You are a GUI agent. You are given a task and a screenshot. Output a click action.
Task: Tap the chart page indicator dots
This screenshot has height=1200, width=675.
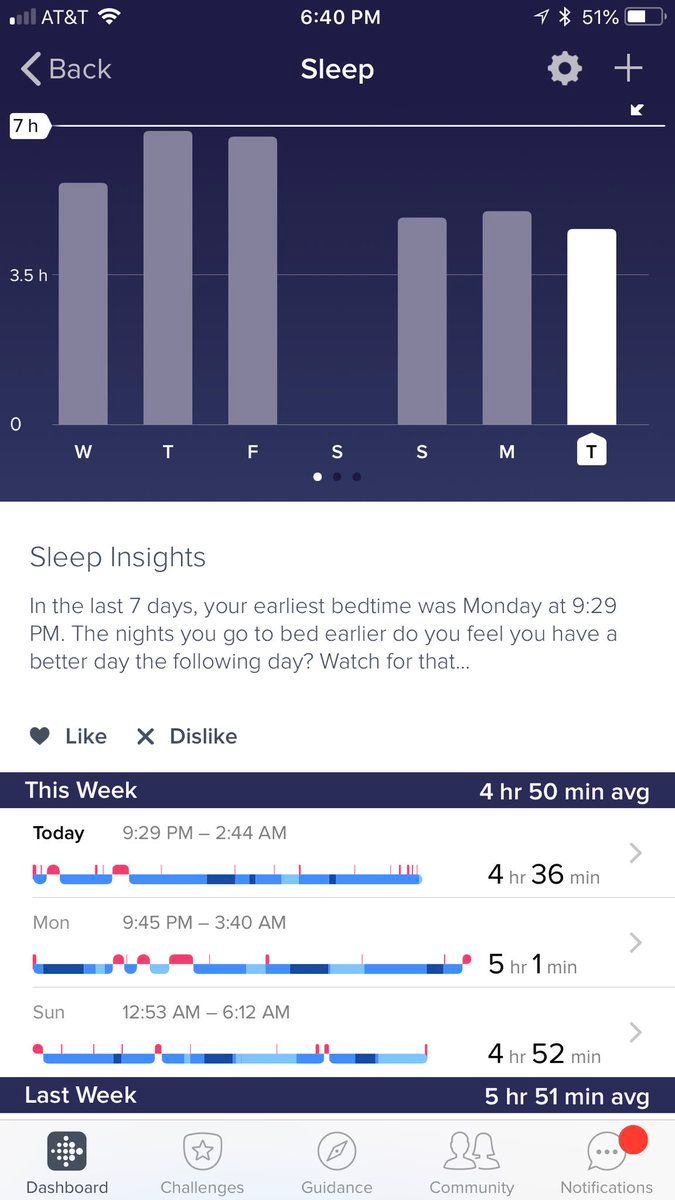(337, 477)
